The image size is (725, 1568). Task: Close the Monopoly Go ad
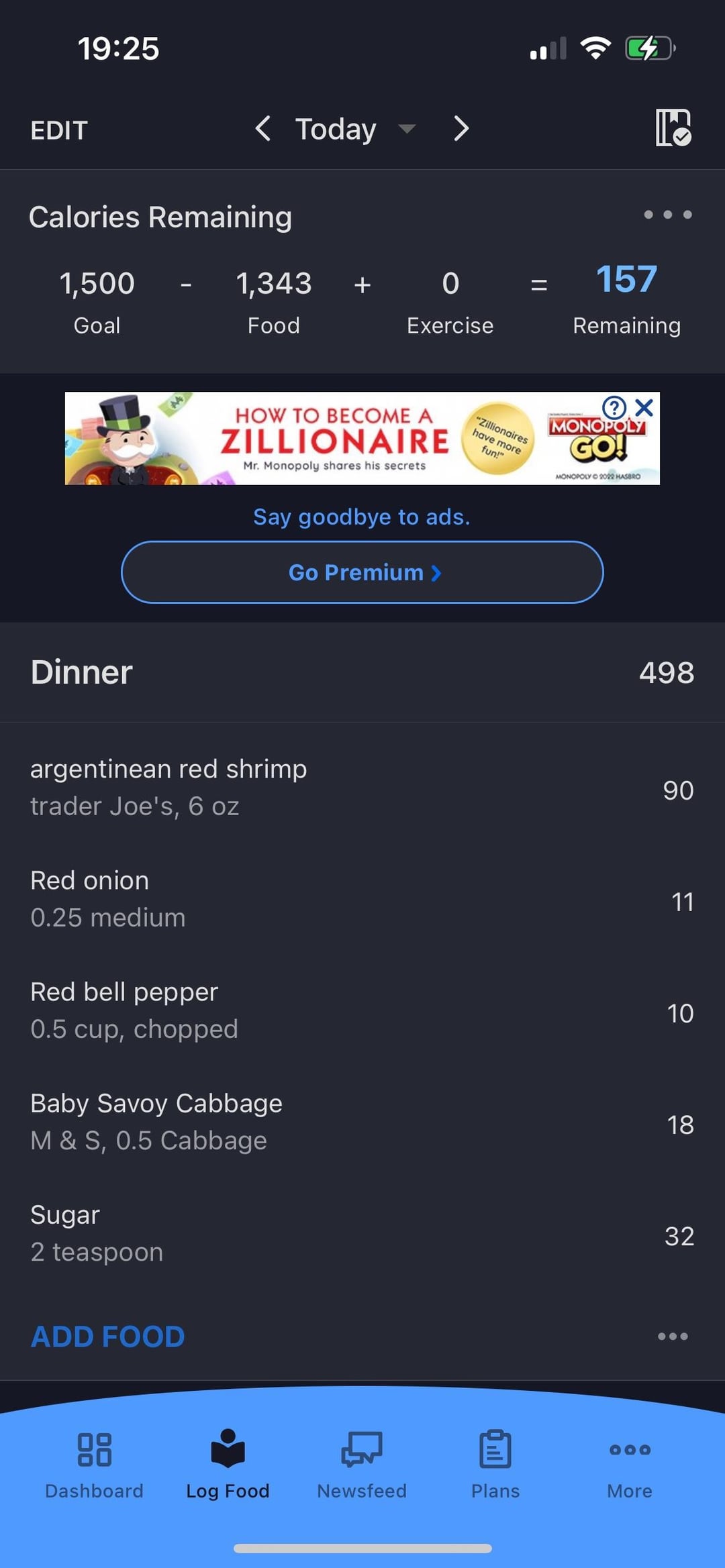644,407
